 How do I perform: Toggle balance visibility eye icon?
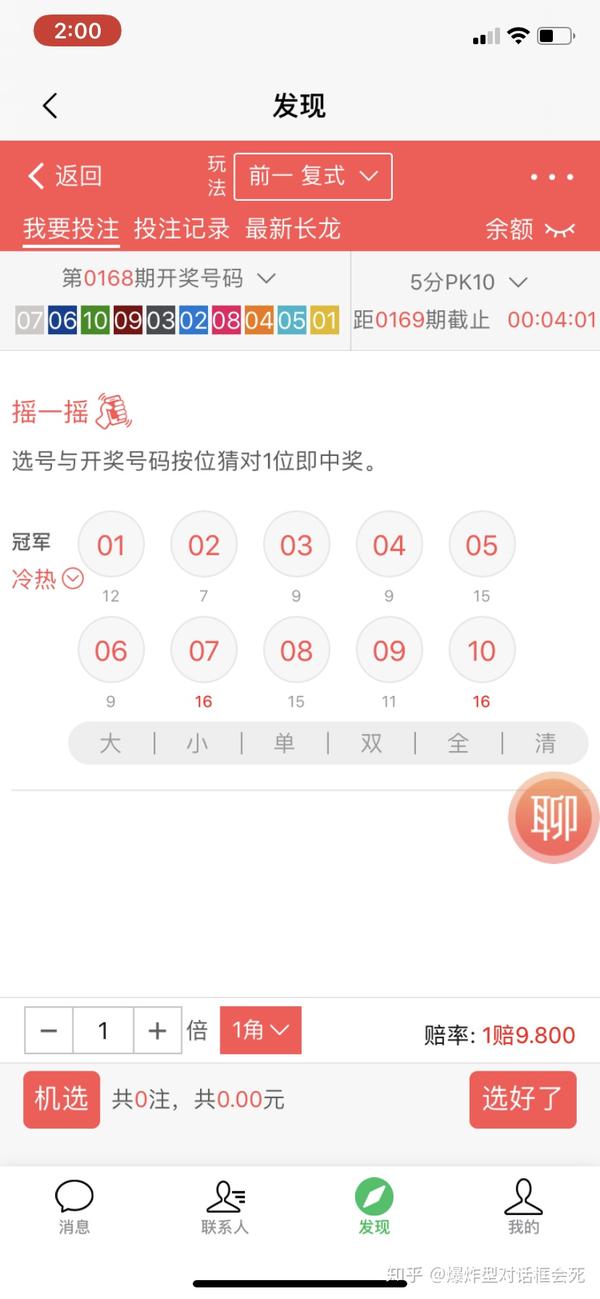point(560,230)
